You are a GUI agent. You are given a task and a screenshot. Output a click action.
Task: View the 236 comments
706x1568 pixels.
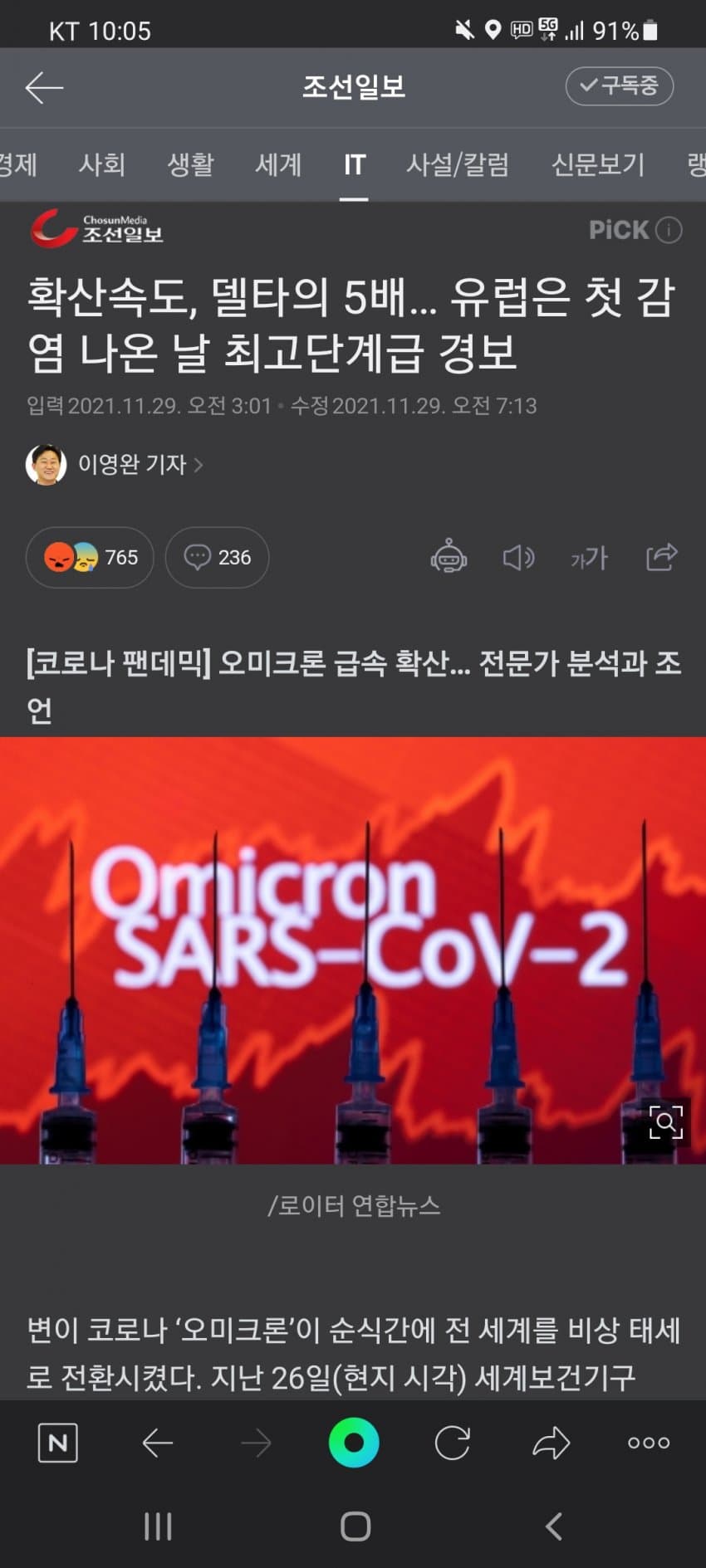(x=217, y=557)
